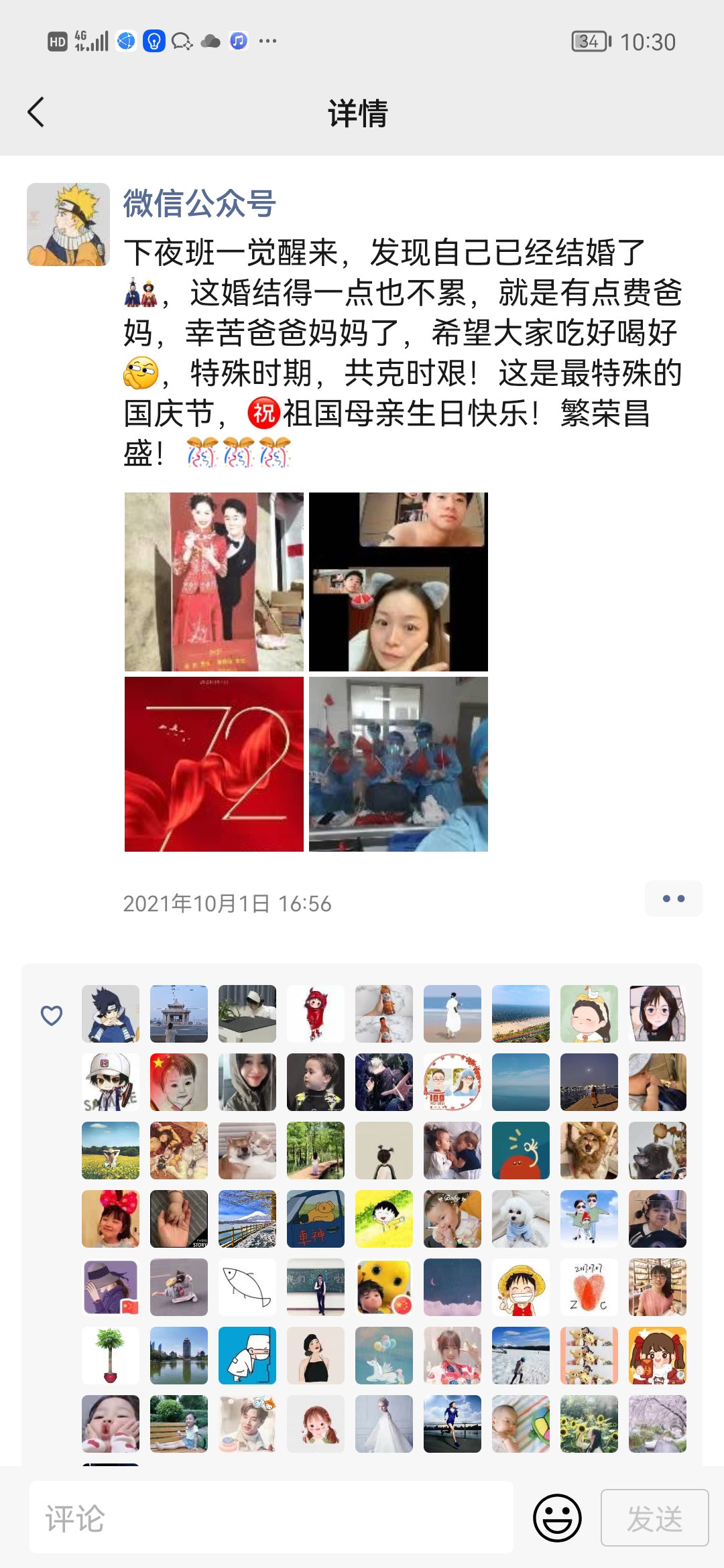724x1568 pixels.
Task: Open the 車神 cartoon car avatar liker
Action: click(316, 1218)
